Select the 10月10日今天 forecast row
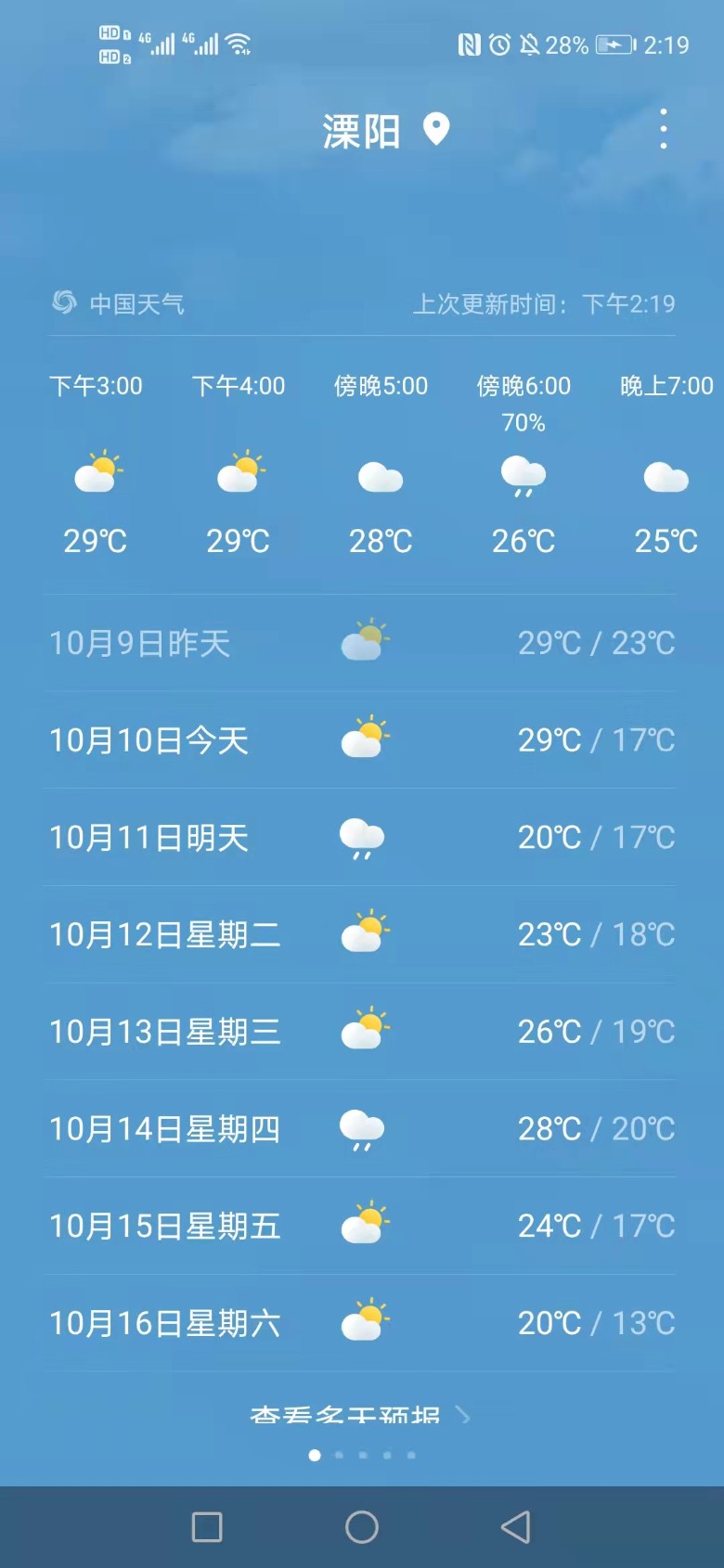724x1568 pixels. click(x=362, y=739)
